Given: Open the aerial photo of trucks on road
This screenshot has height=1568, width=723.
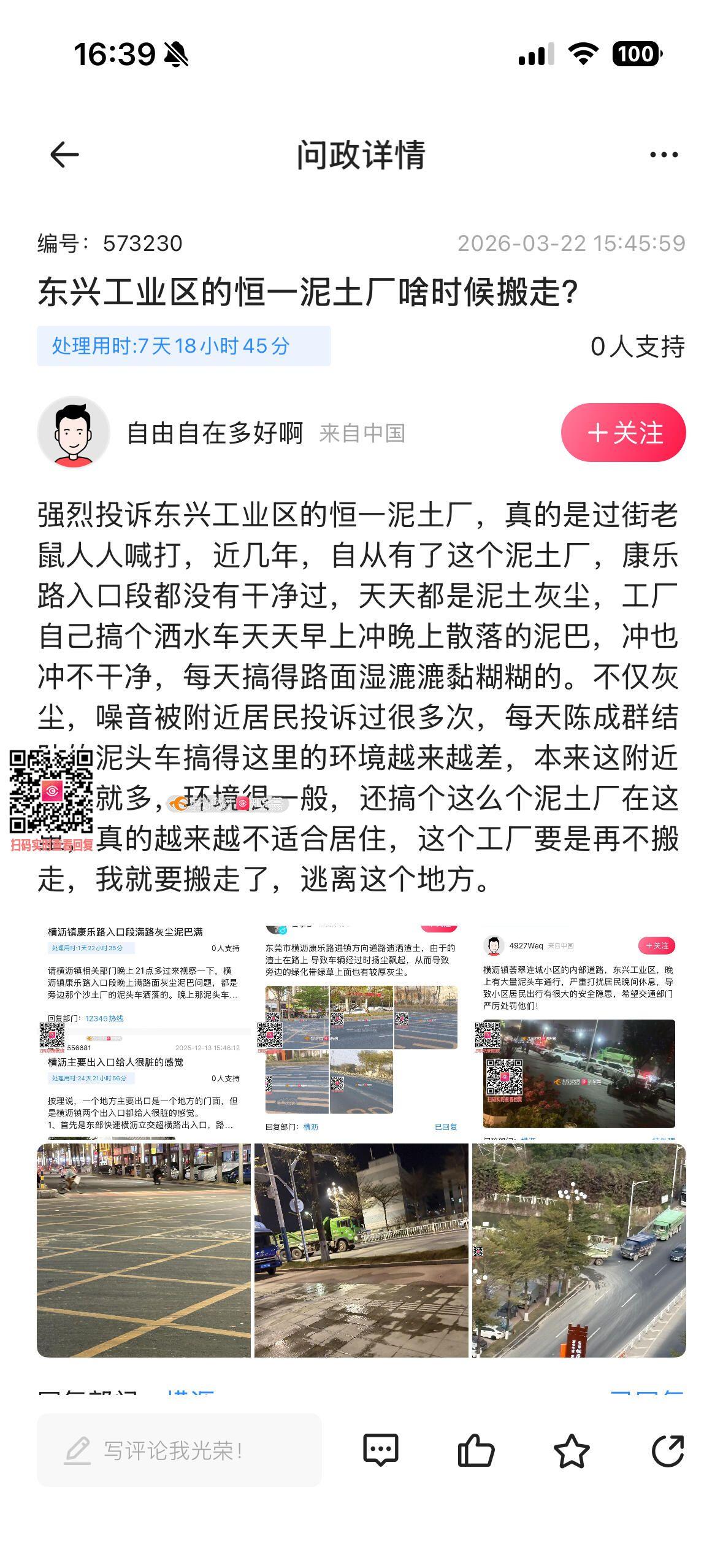Looking at the screenshot, I should (579, 1250).
